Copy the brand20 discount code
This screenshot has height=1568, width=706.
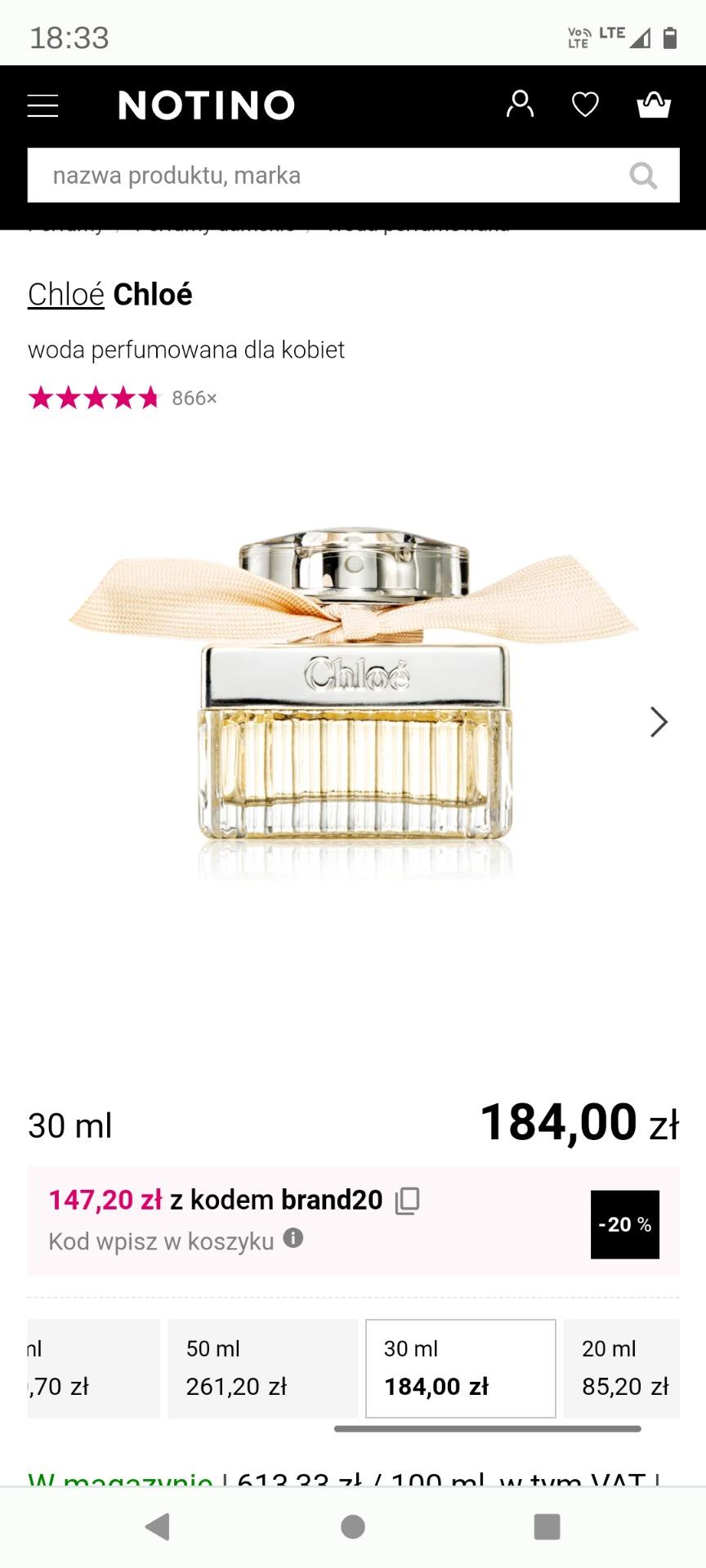click(x=407, y=1200)
